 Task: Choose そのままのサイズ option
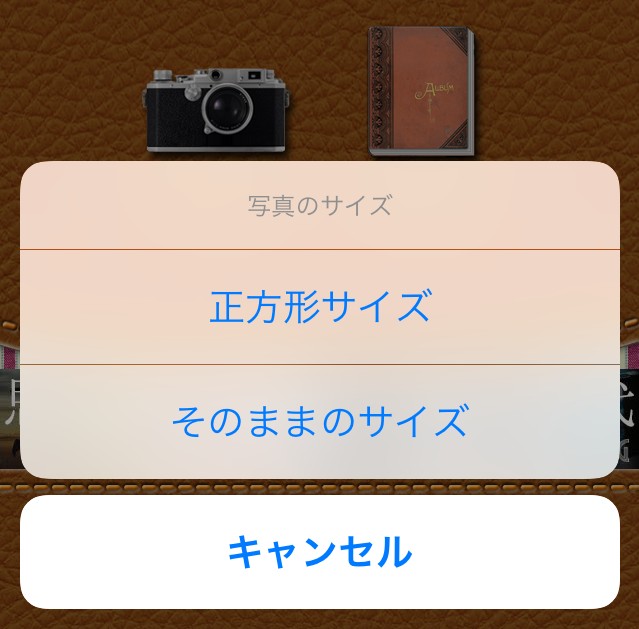pos(320,422)
